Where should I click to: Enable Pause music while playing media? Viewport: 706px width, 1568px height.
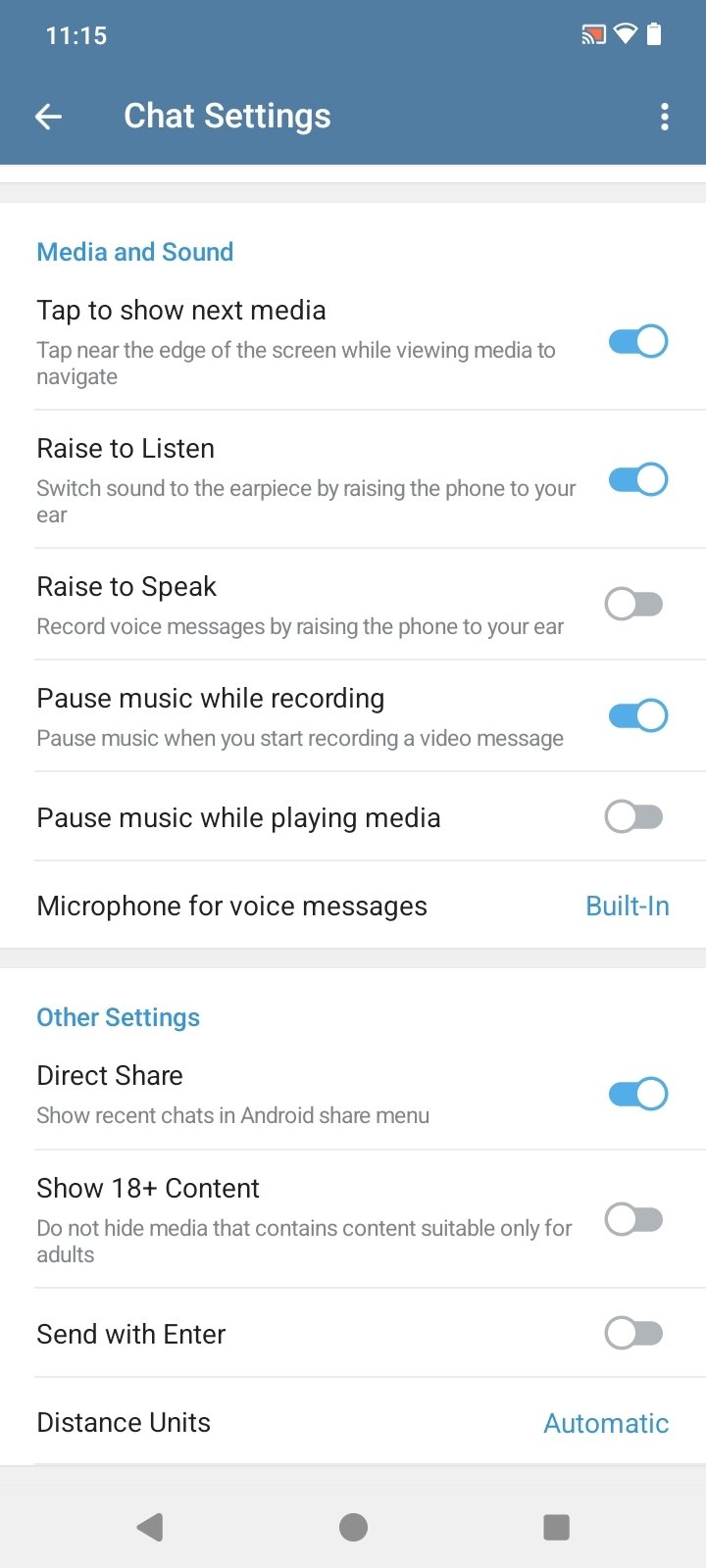tap(634, 816)
